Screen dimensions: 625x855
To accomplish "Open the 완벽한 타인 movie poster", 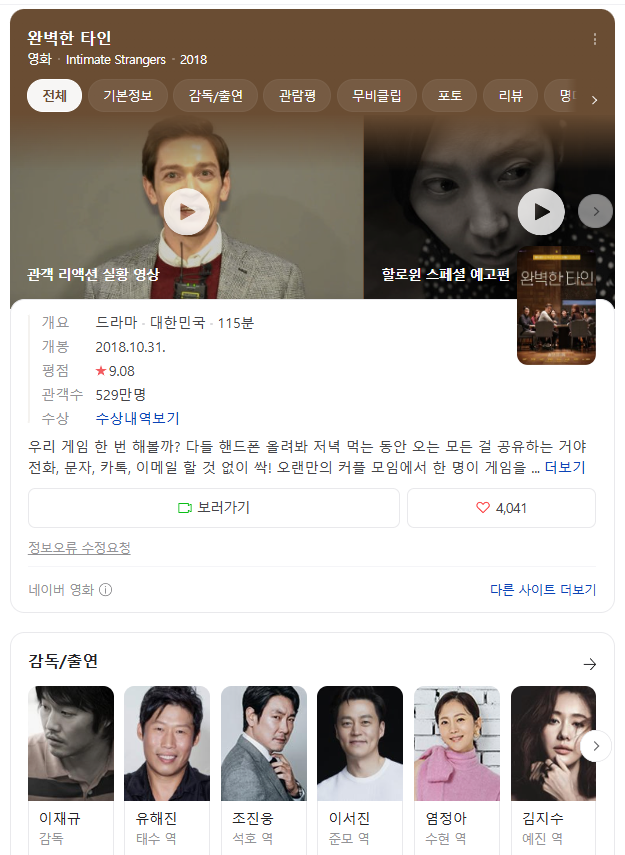I will 556,306.
